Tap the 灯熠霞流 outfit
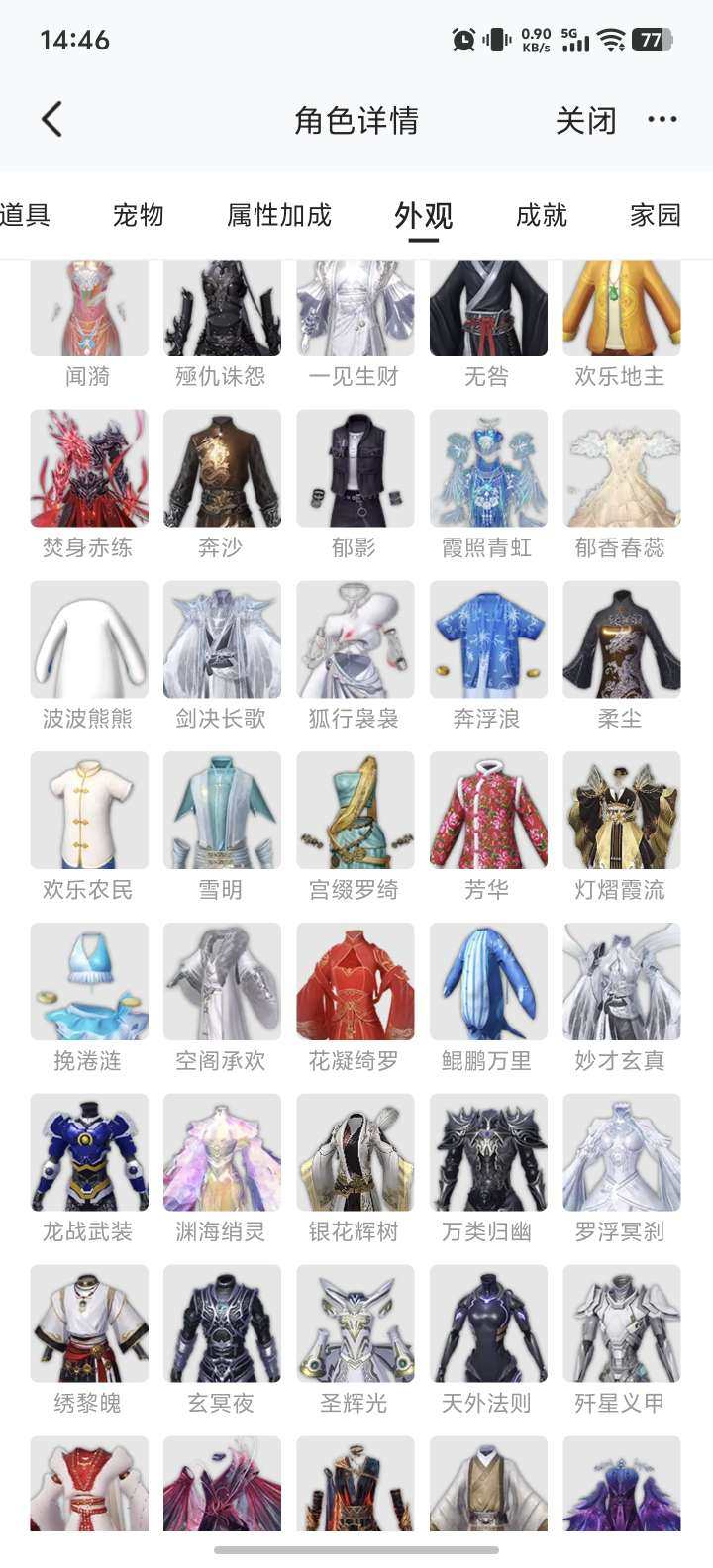 622,810
